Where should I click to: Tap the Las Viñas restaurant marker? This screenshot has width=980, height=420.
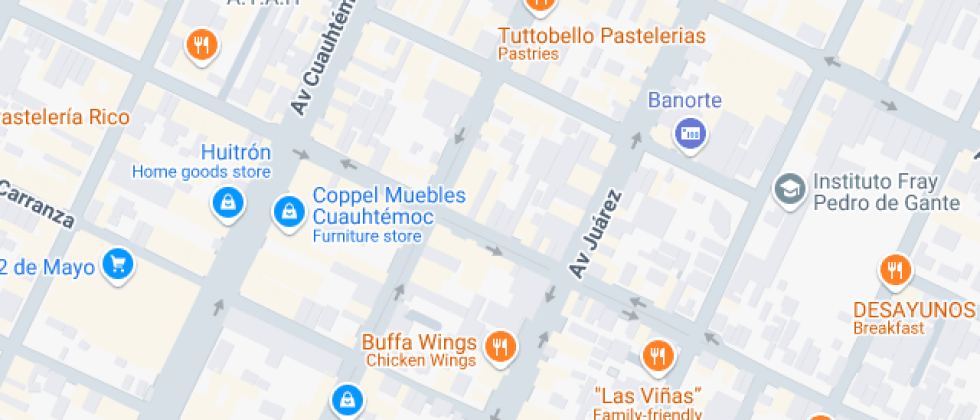(x=657, y=354)
